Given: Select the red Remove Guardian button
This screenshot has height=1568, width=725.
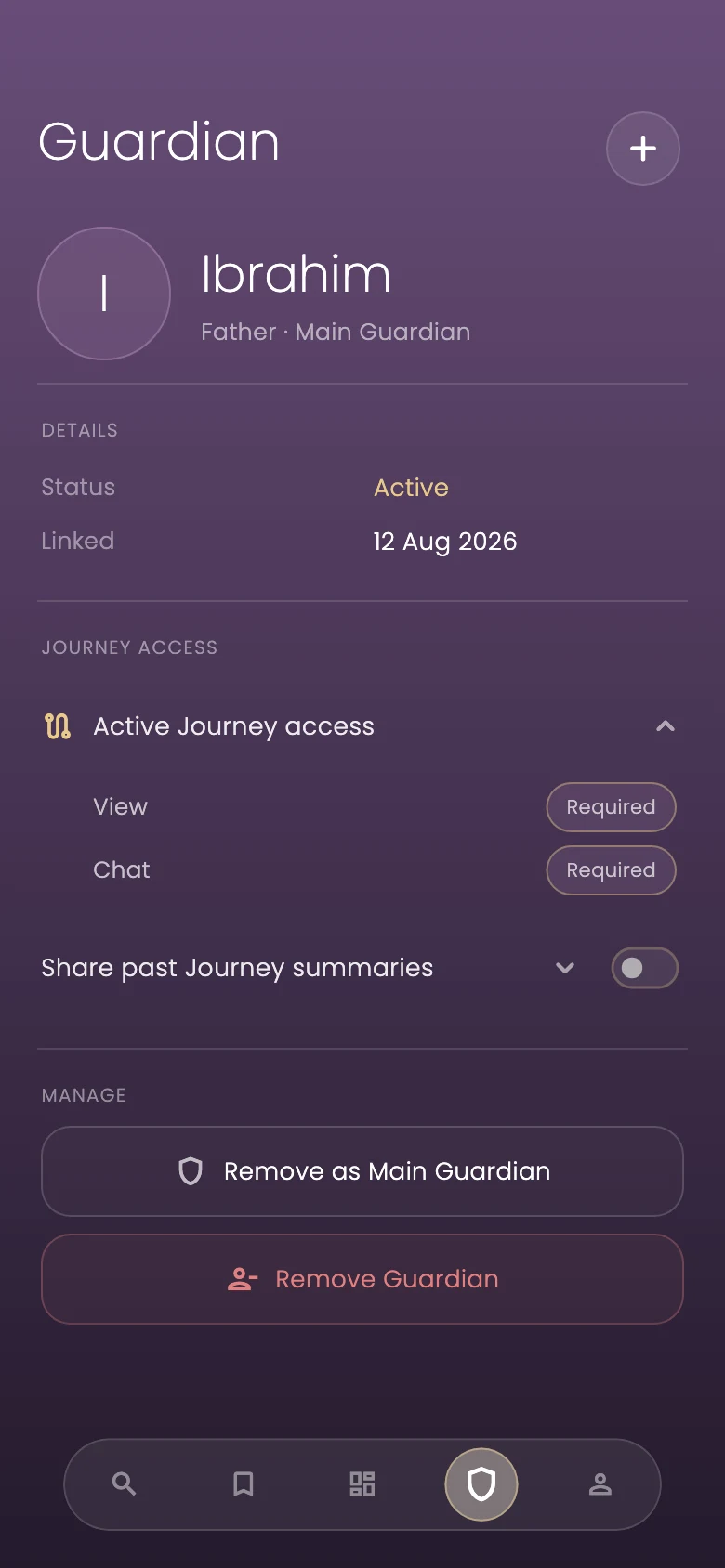Looking at the screenshot, I should point(362,1279).
